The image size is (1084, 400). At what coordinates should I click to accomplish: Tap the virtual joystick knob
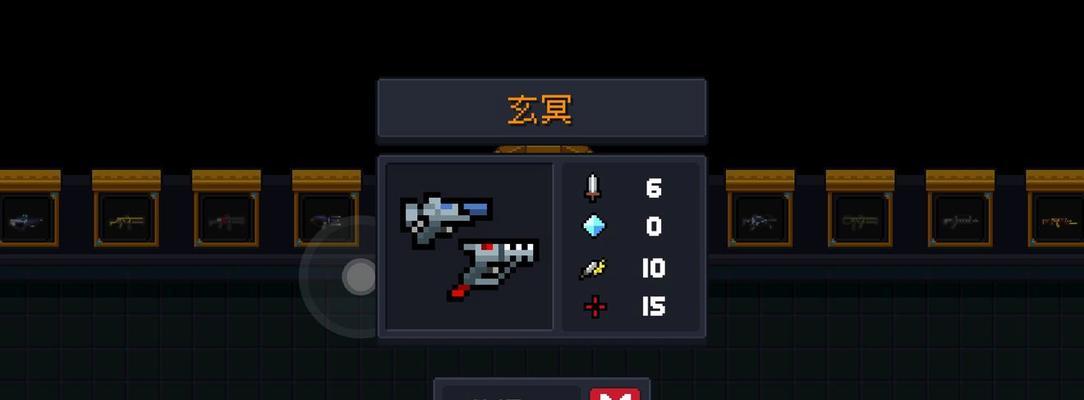pyautogui.click(x=359, y=277)
